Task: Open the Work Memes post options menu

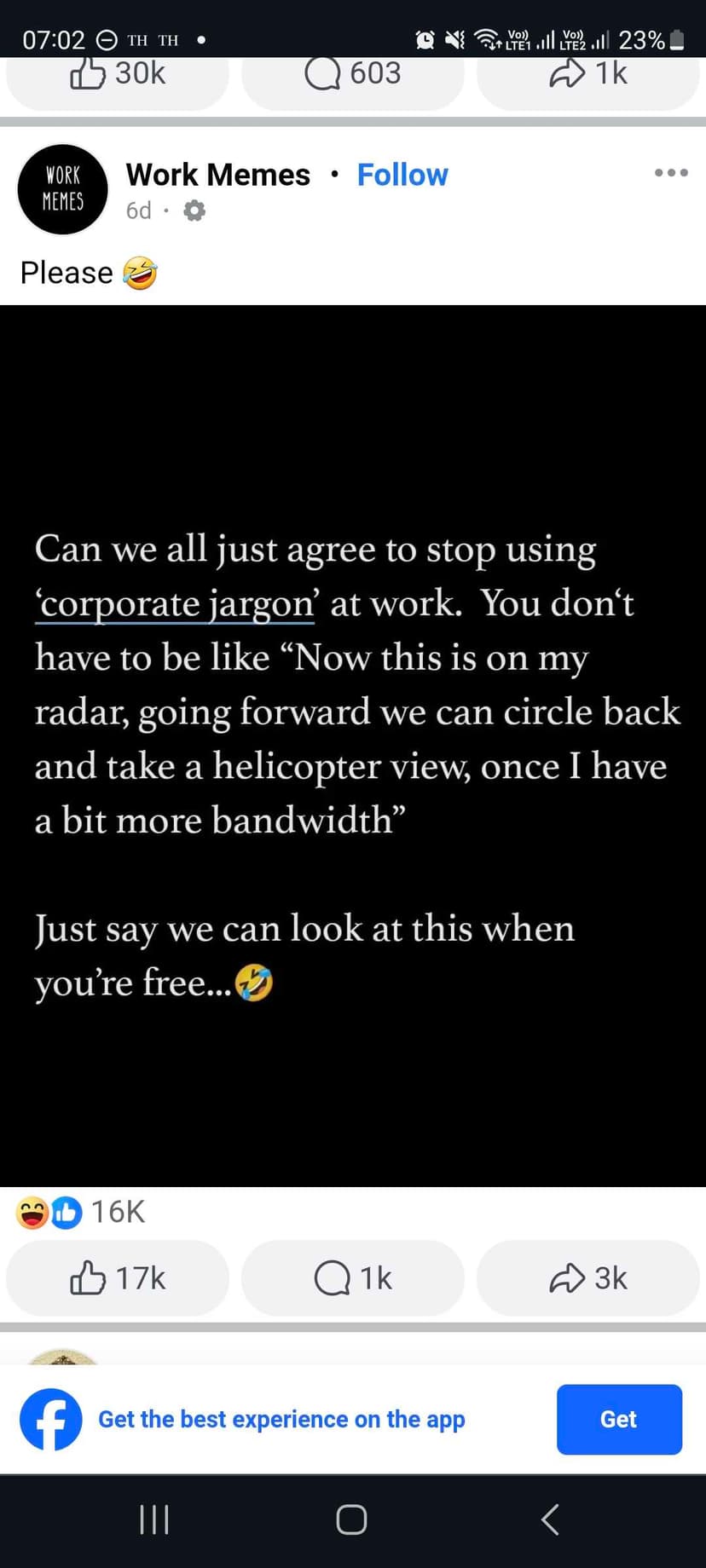Action: coord(671,173)
